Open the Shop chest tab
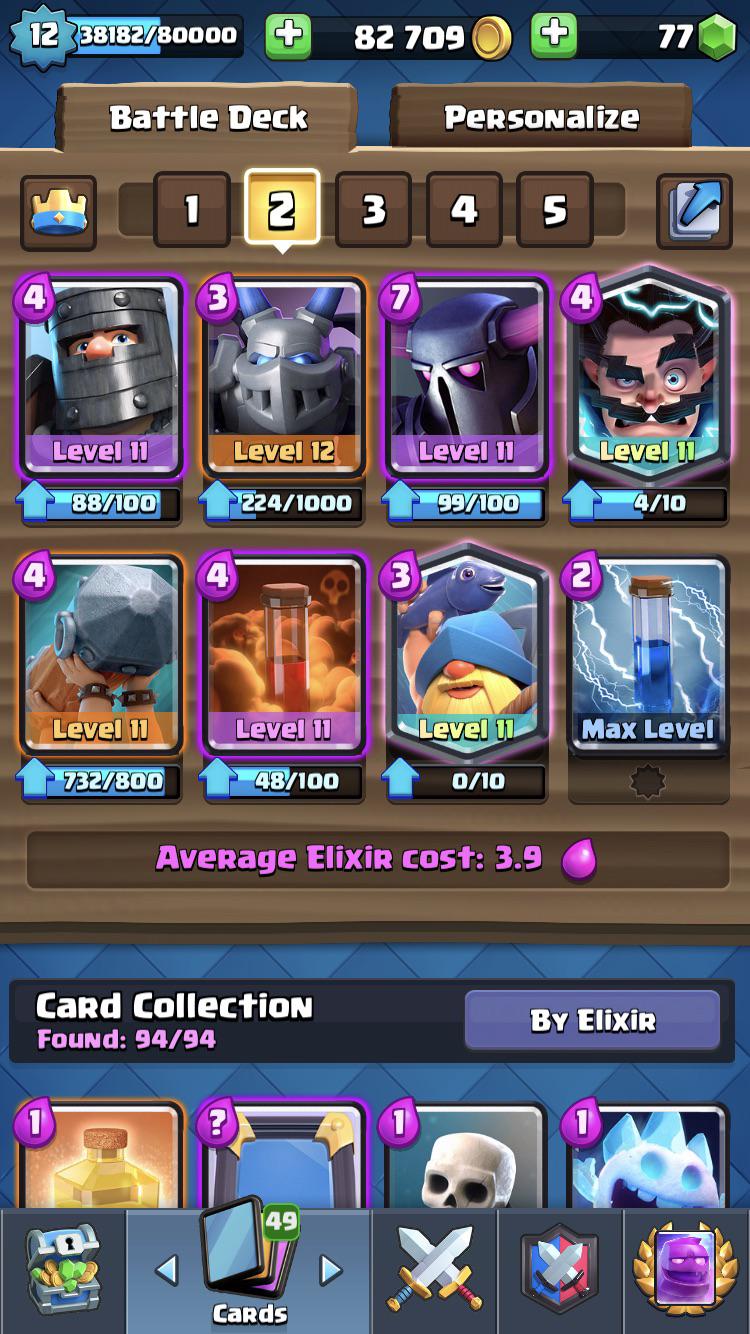The width and height of the screenshot is (750, 1334). (x=62, y=1270)
